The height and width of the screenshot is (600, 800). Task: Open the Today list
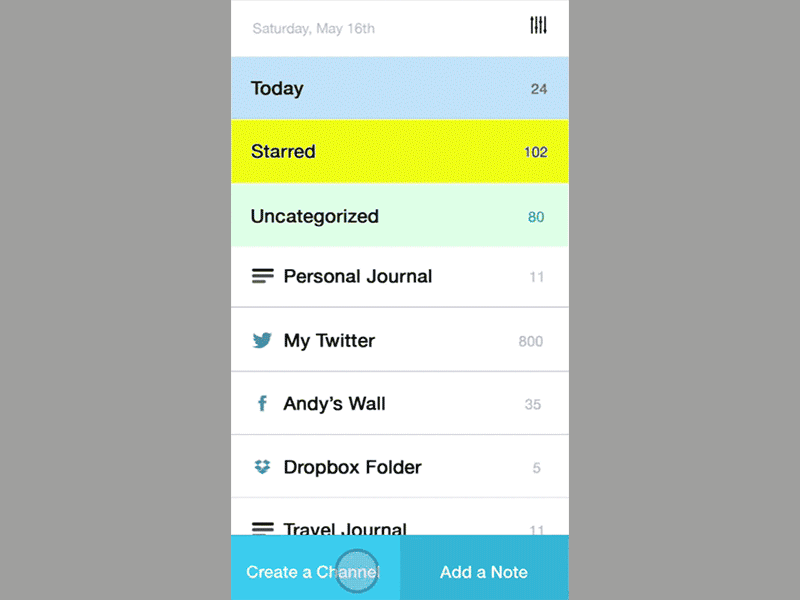[x=399, y=89]
